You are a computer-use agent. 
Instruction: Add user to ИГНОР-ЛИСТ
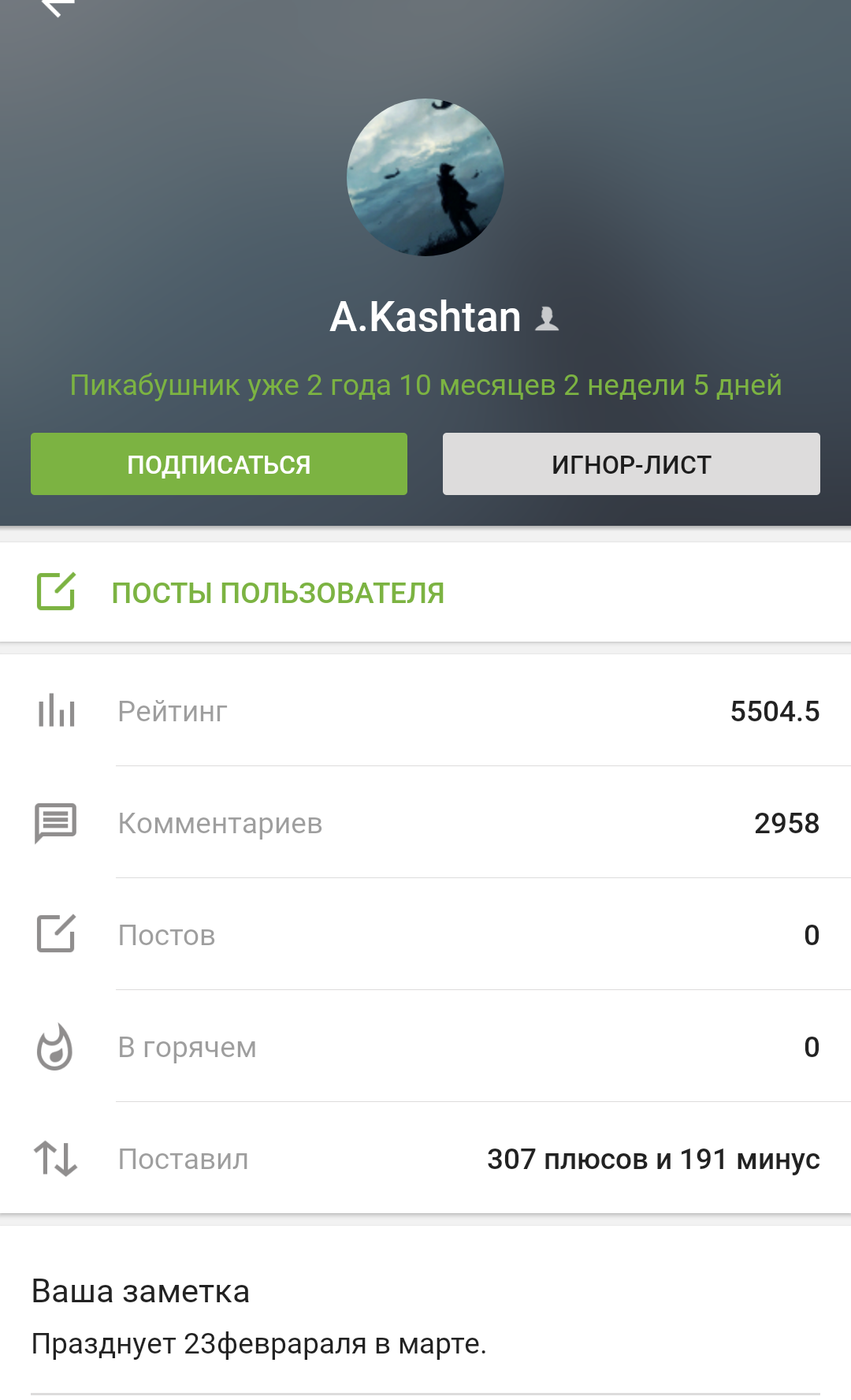coord(631,464)
